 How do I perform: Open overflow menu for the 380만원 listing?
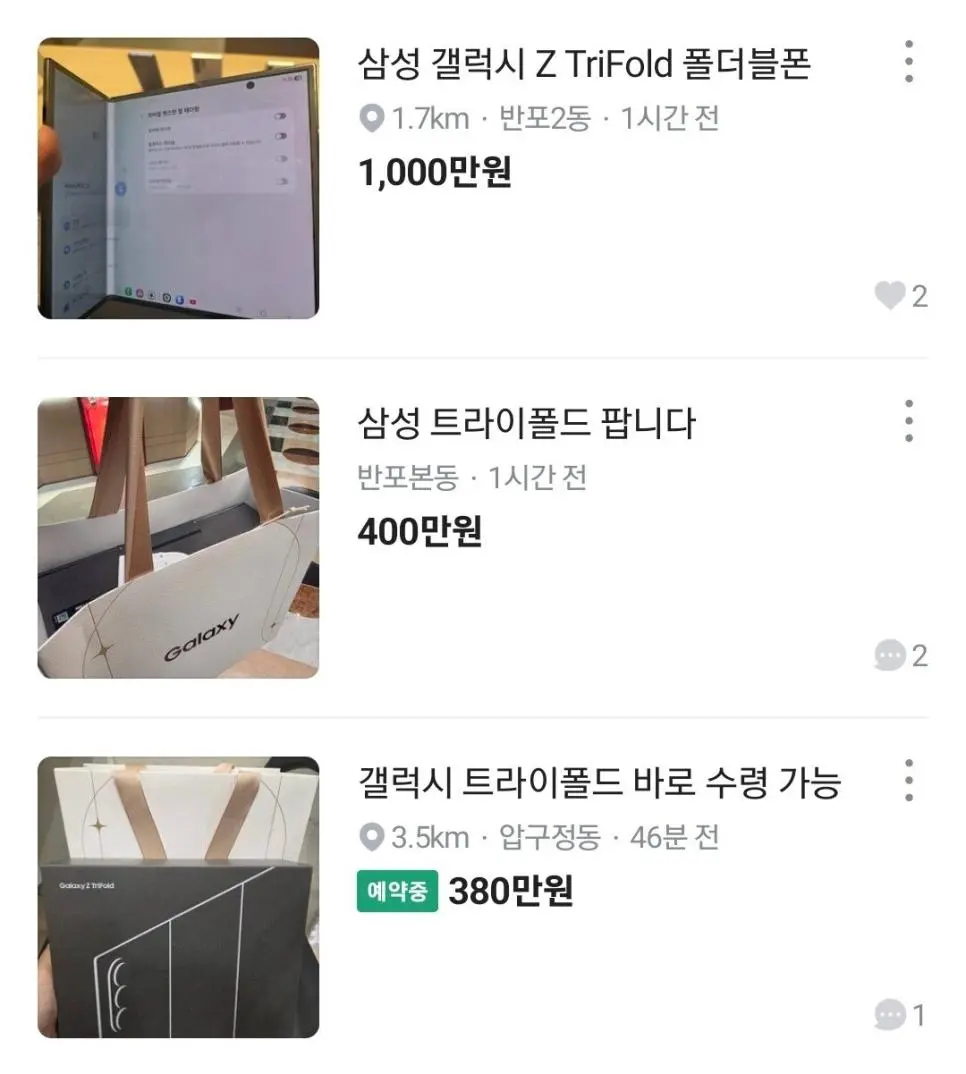[908, 780]
